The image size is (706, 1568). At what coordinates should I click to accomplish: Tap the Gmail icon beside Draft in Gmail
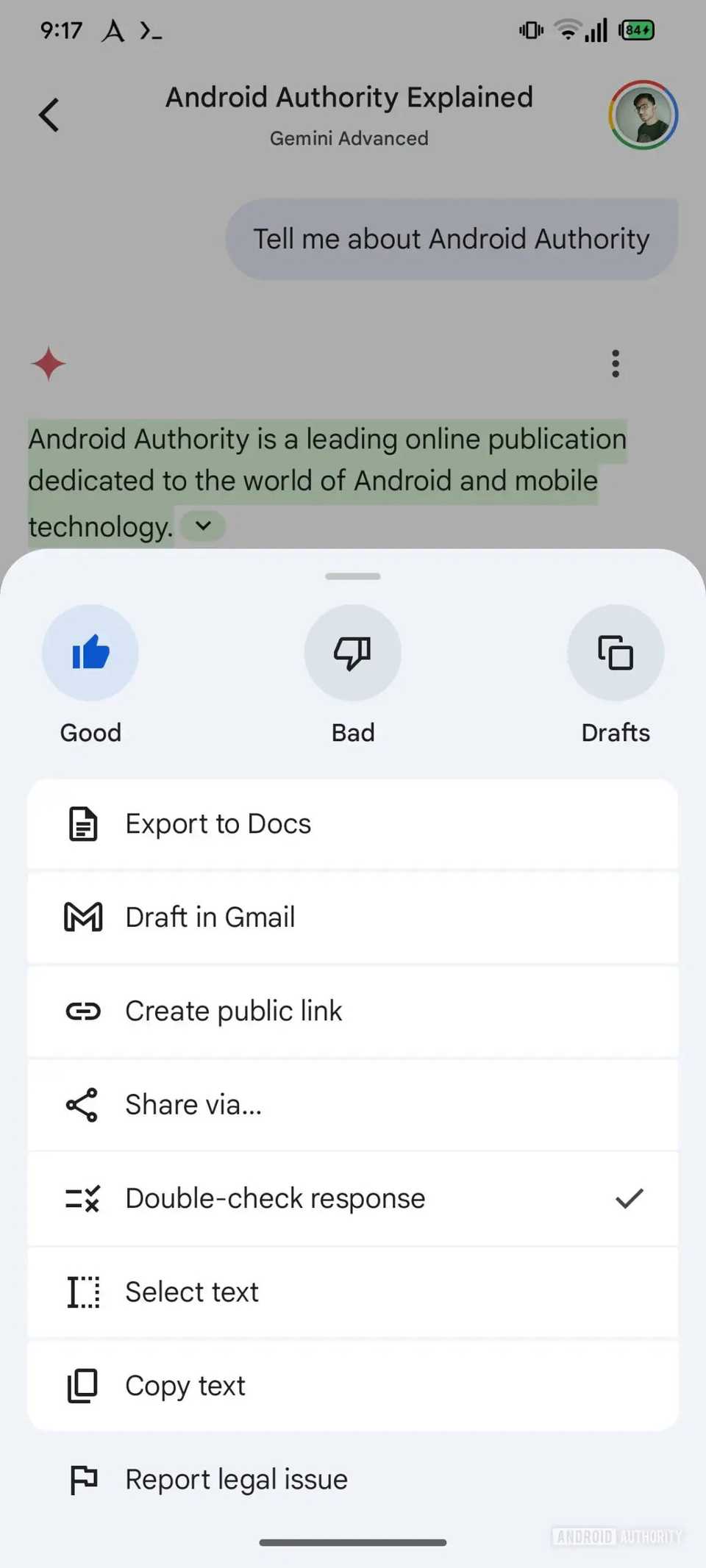(82, 917)
